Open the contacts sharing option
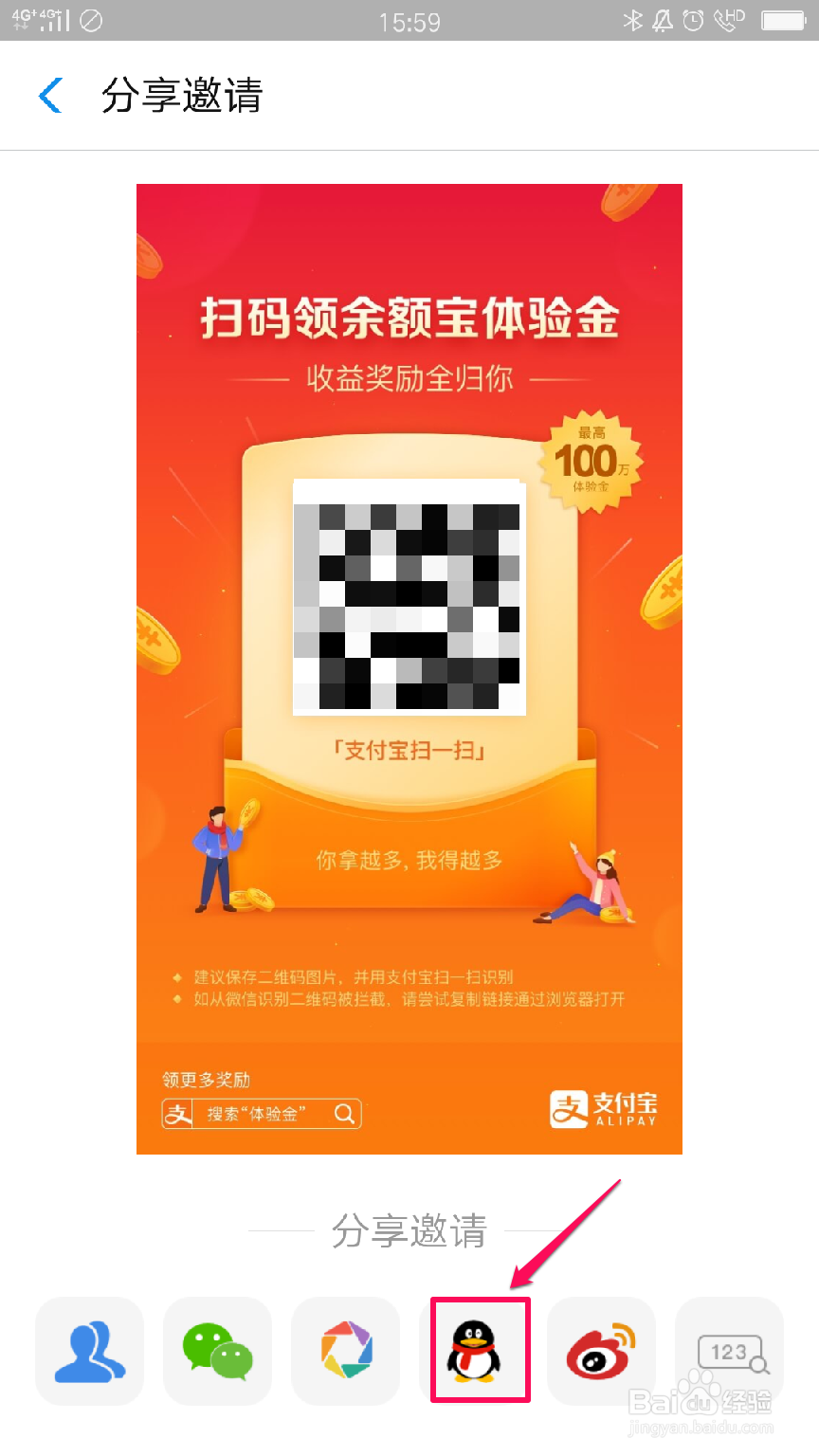 [89, 1350]
